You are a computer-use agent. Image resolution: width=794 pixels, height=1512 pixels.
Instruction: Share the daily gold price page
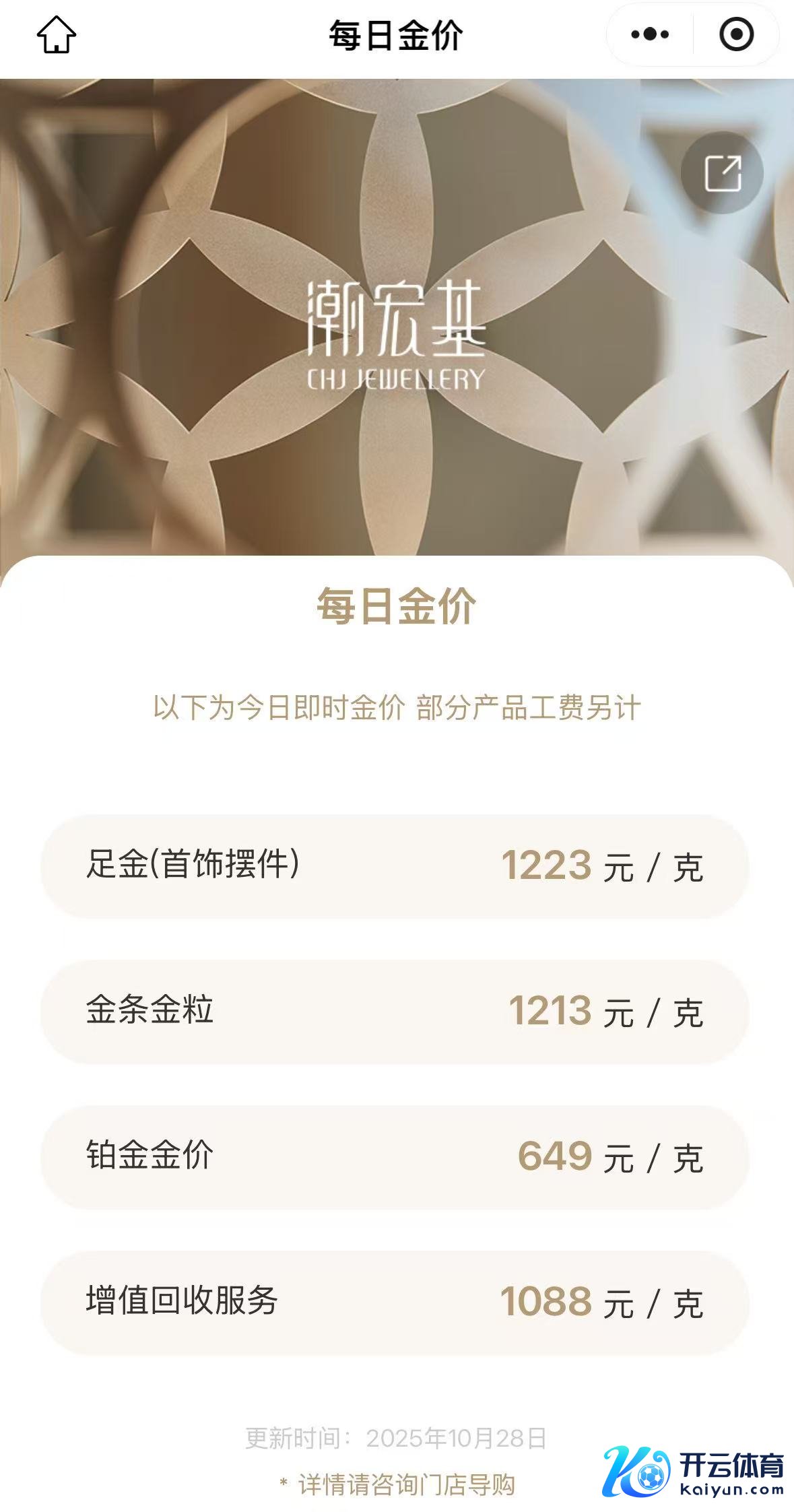(722, 173)
